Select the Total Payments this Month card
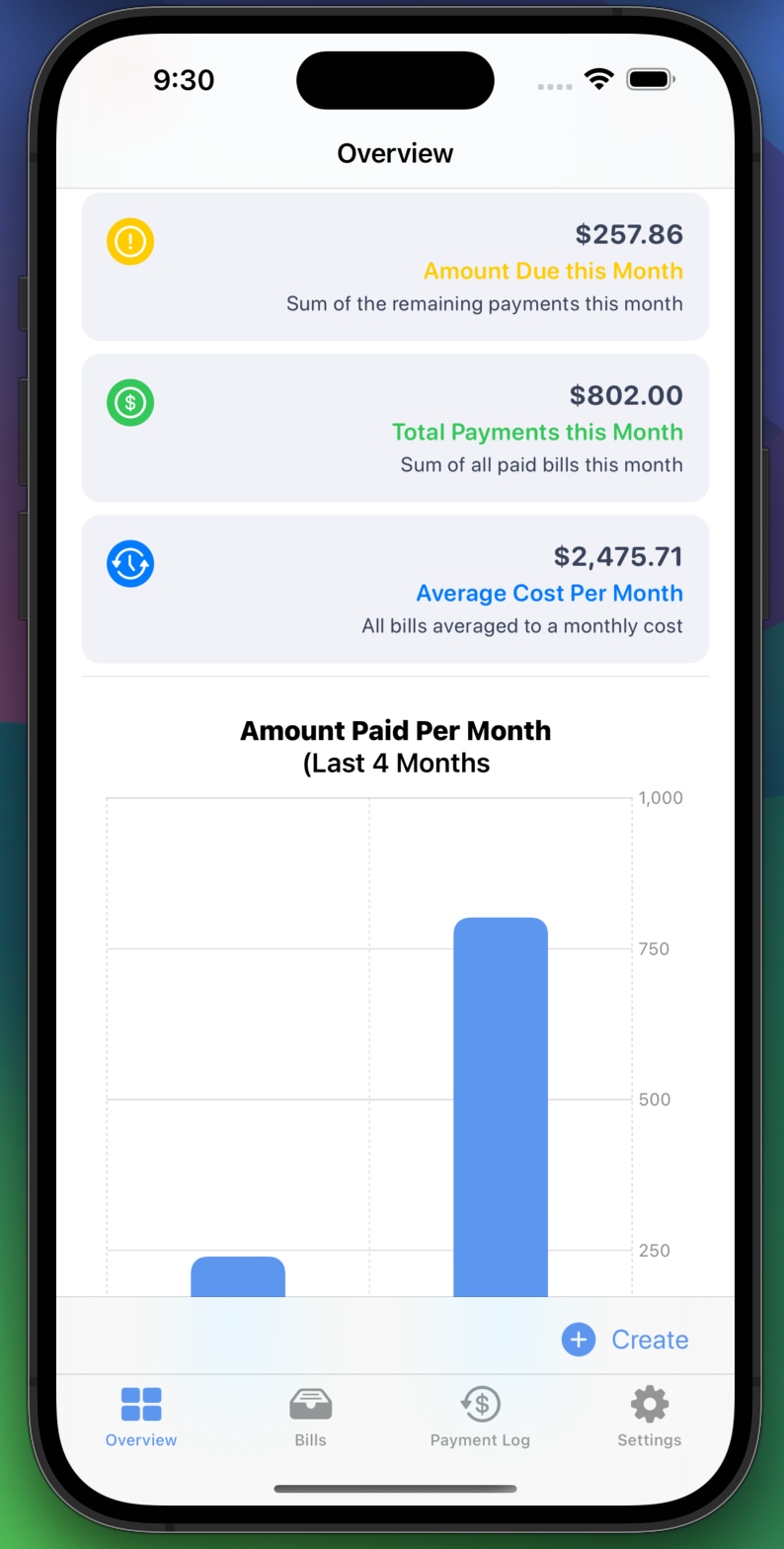The image size is (784, 1549). click(395, 428)
